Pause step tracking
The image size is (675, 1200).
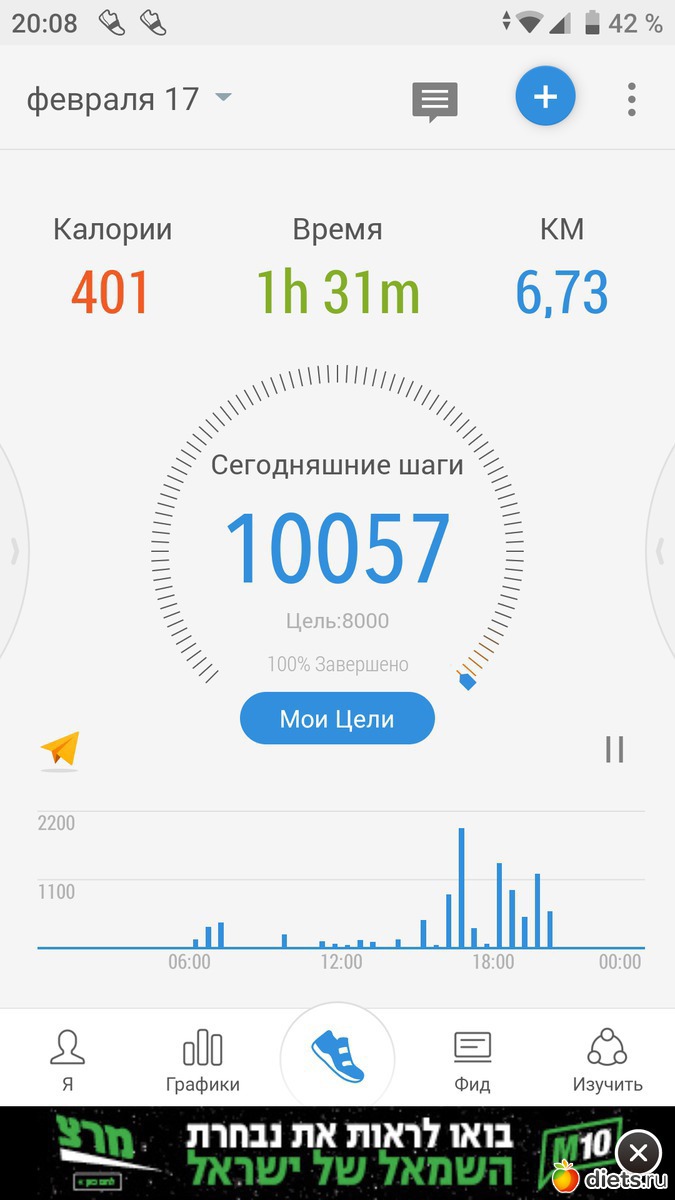point(614,749)
